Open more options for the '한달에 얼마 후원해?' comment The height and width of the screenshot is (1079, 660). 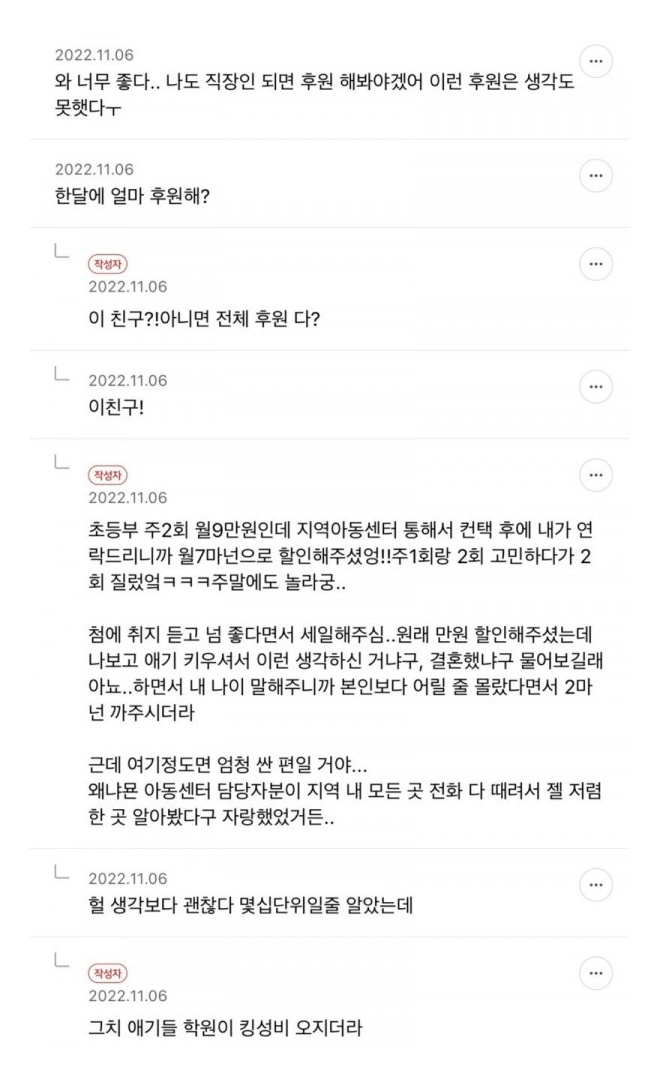597,174
